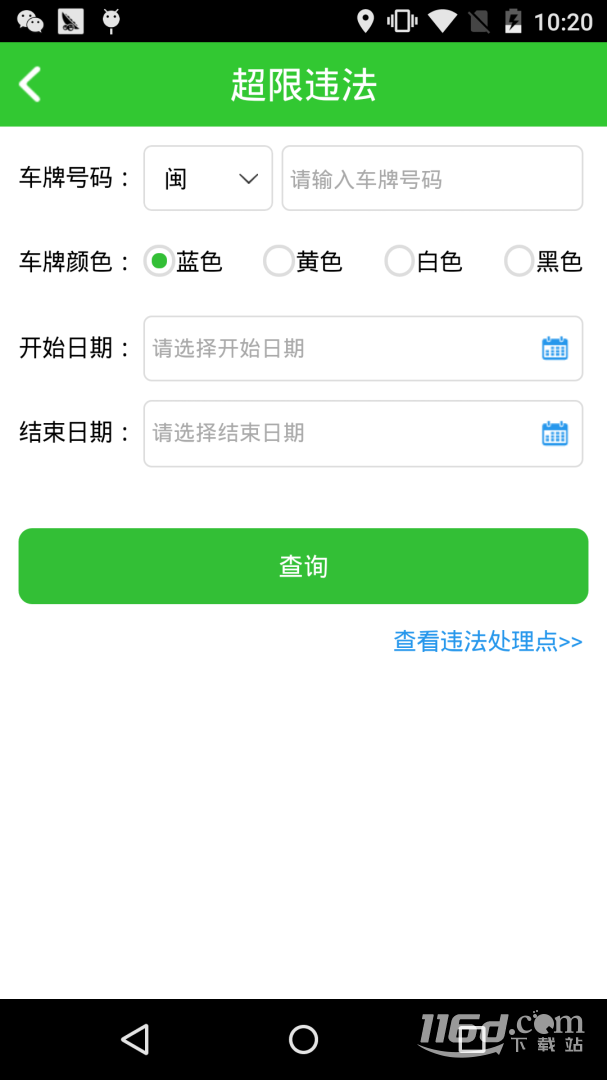The width and height of the screenshot is (607, 1080).
Task: Open the 开始日期 date picker field
Action: pos(363,349)
